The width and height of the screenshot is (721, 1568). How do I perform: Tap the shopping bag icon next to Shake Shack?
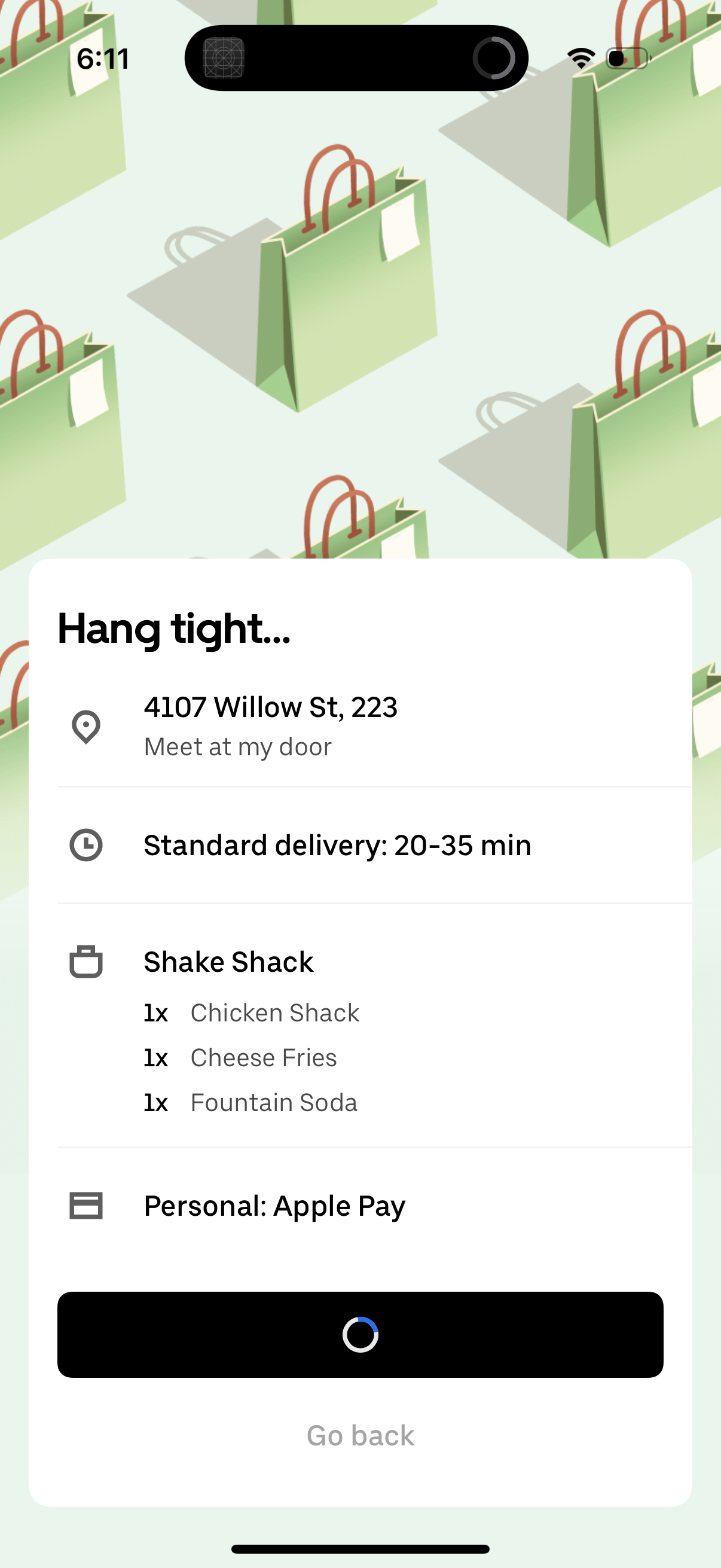coord(85,961)
